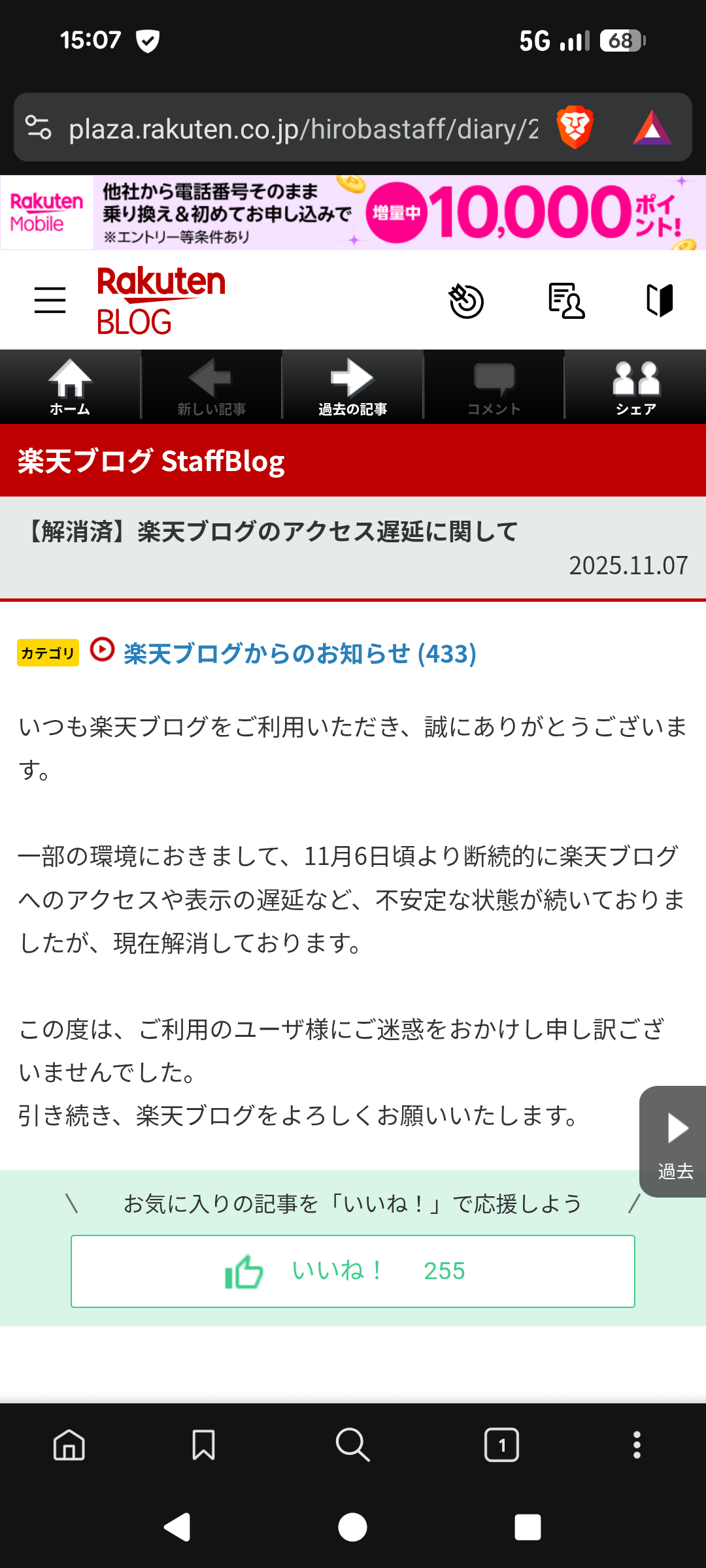
Task: Bookmark this page in browser
Action: (x=203, y=1445)
